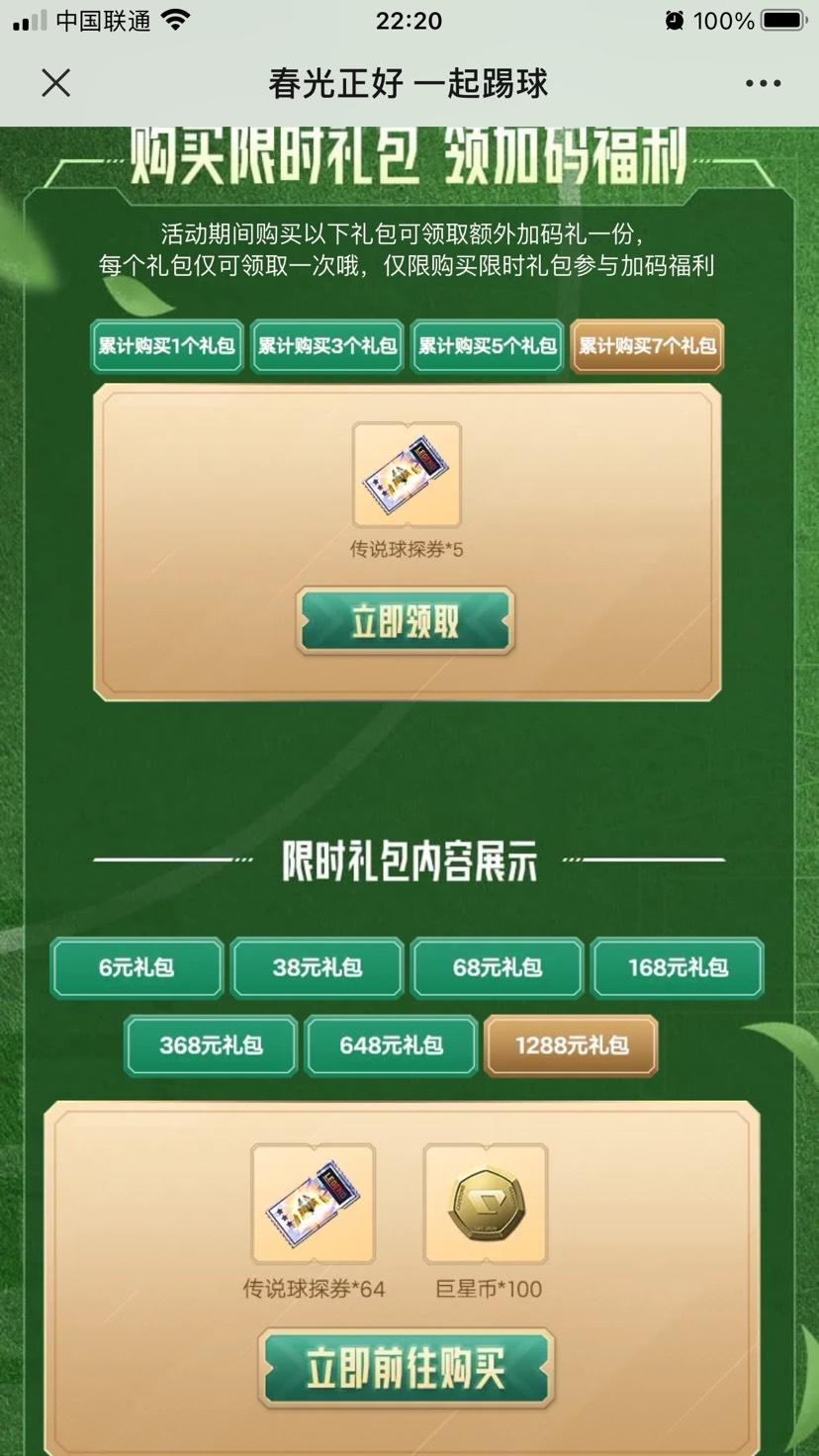Select the currently active 1288元礼包 tab

(572, 1046)
